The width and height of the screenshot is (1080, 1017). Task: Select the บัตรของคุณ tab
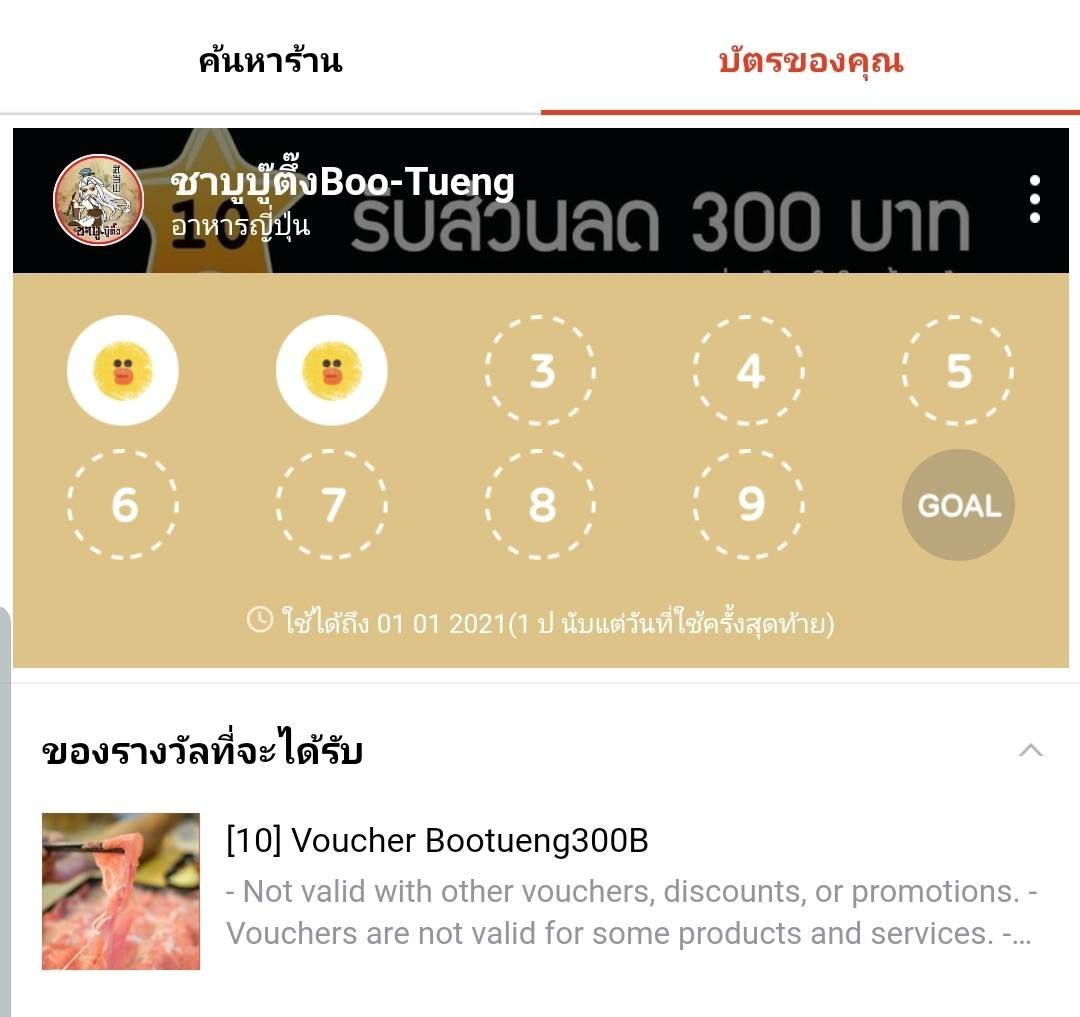click(x=810, y=61)
